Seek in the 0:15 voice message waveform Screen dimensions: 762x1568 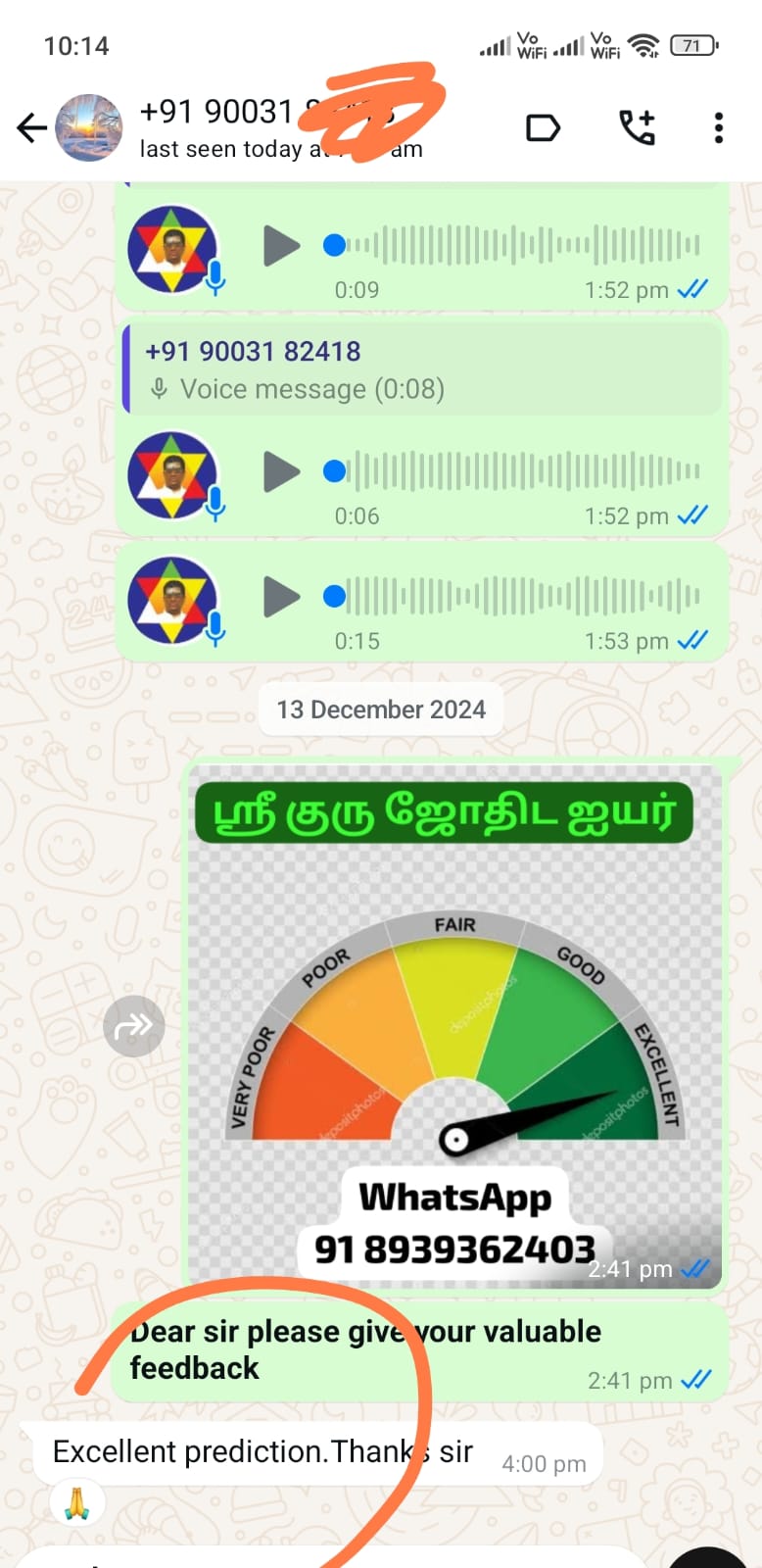point(519,596)
